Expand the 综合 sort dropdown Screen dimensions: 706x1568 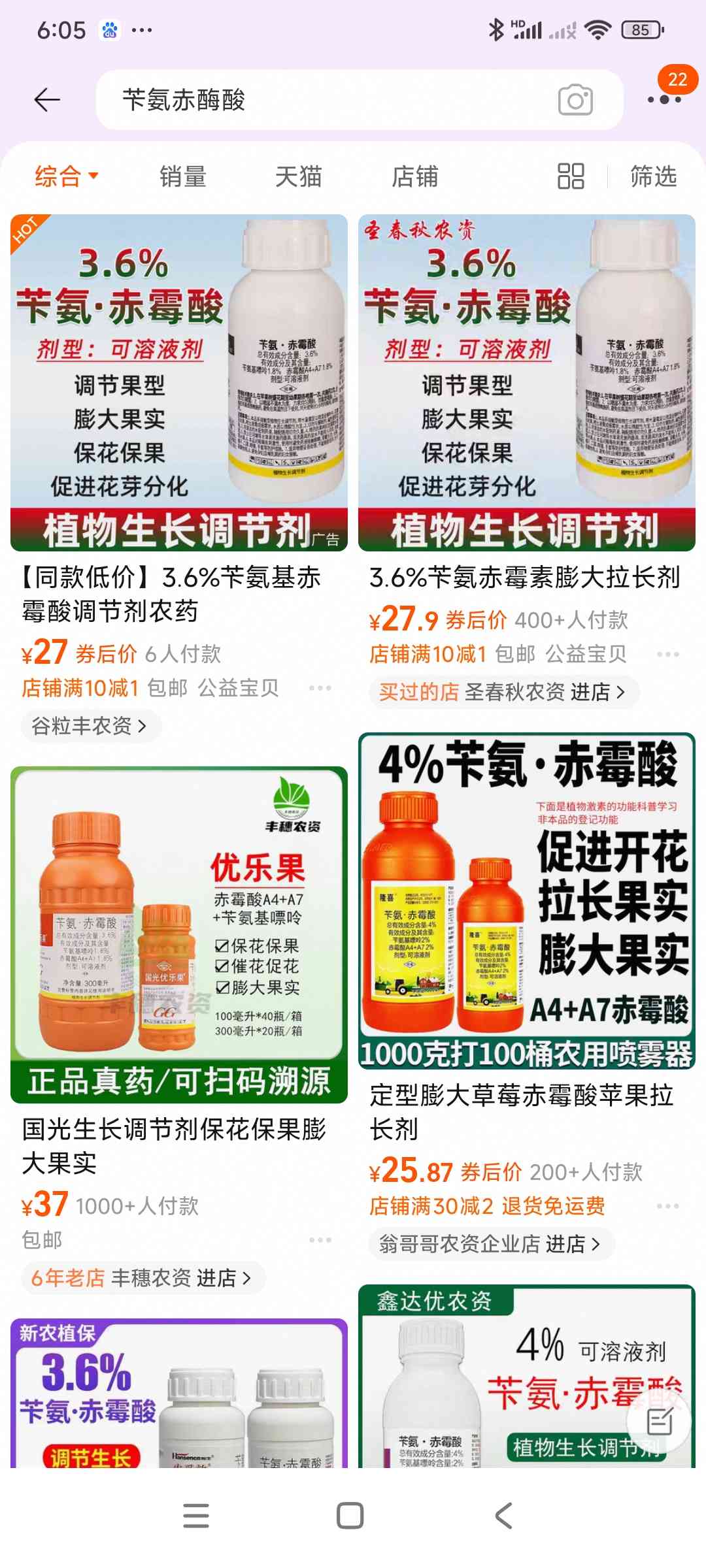(67, 176)
